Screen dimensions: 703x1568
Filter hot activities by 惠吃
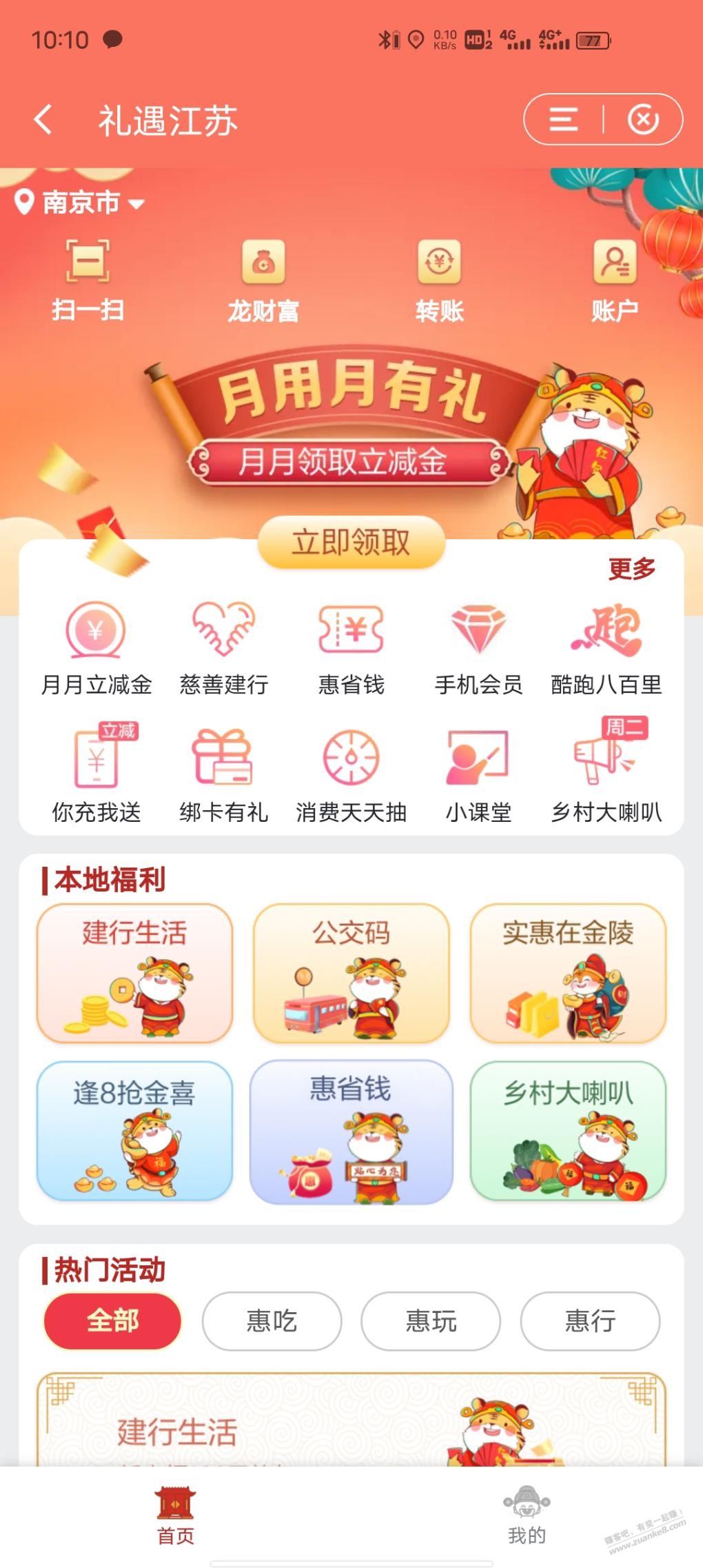272,1320
